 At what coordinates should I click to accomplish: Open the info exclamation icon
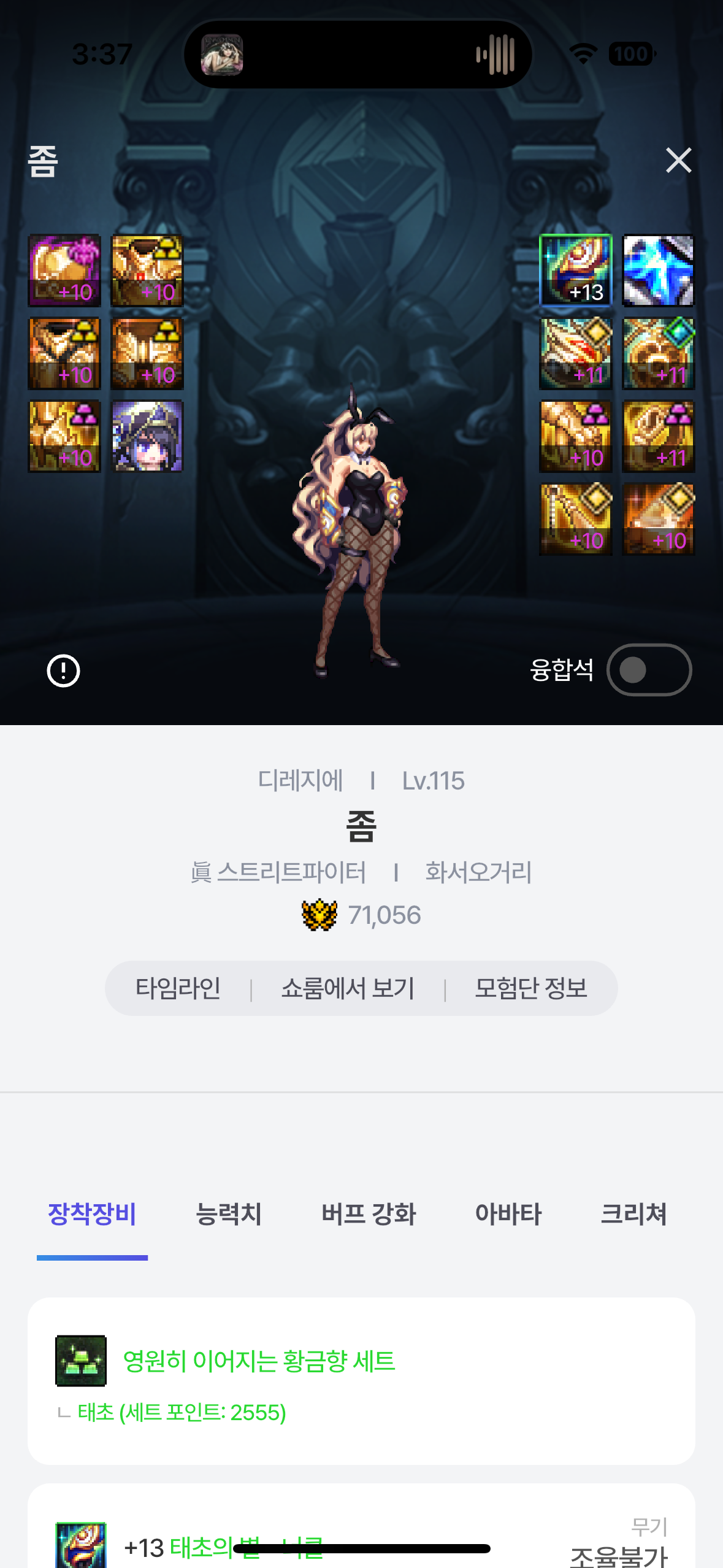point(64,671)
